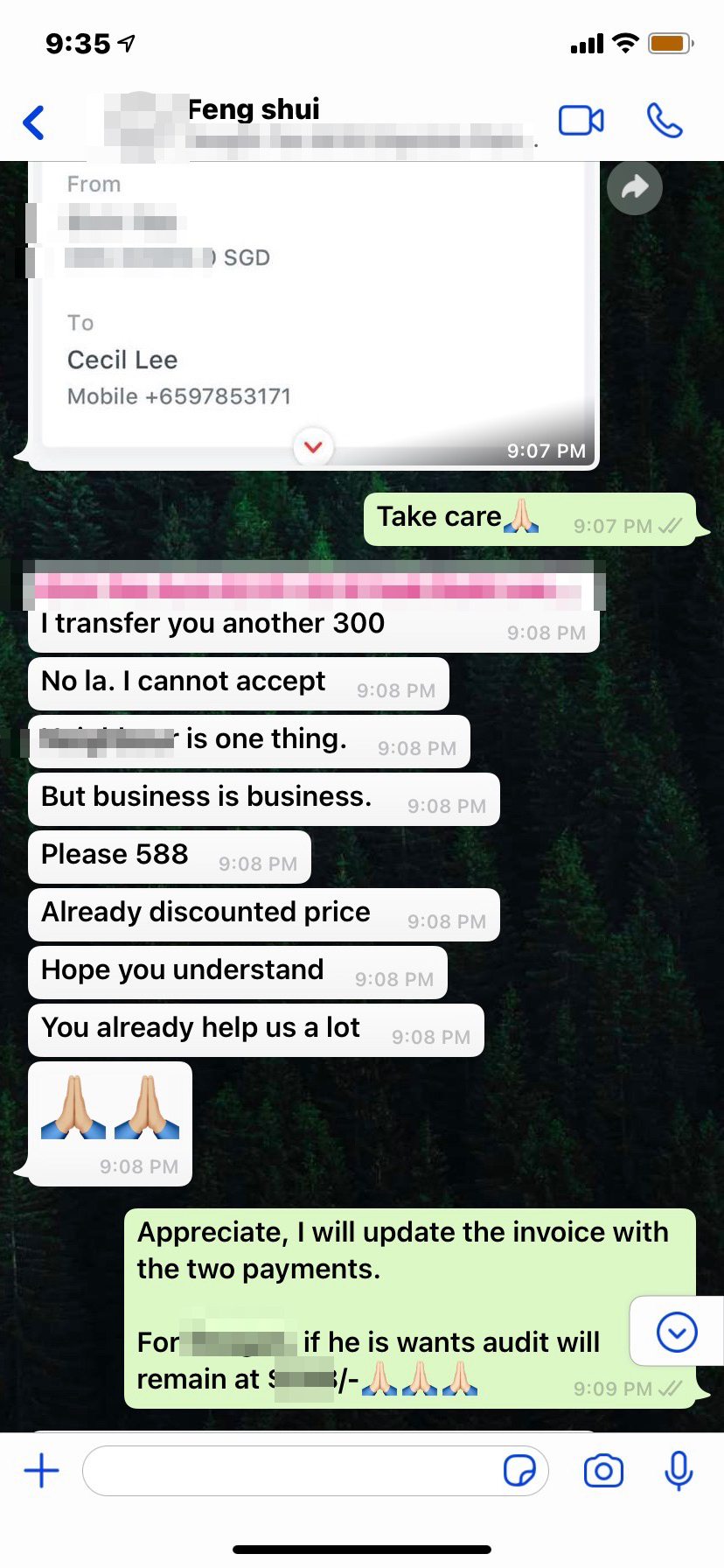Viewport: 724px width, 1568px height.
Task: Open Feng shui contact info
Action: tap(254, 110)
